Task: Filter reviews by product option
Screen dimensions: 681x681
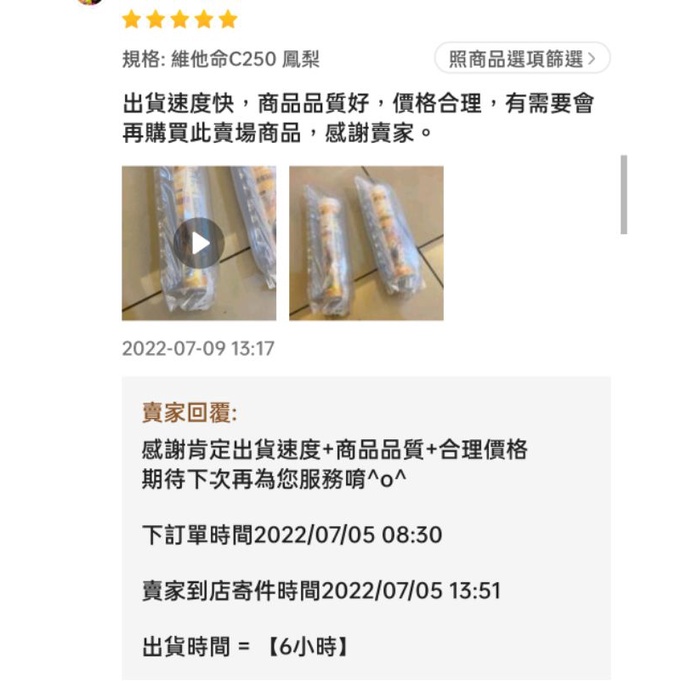Action: click(x=522, y=59)
